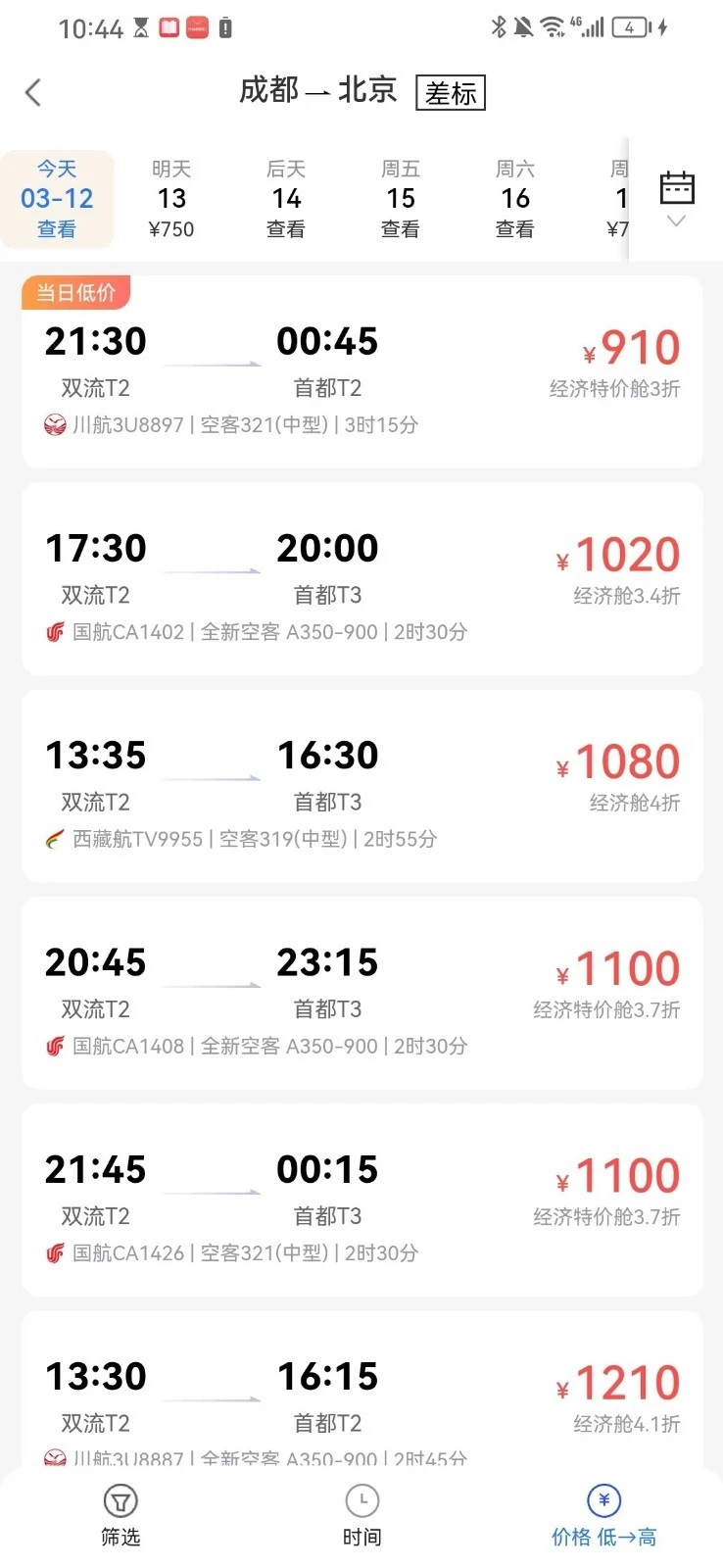723x1568 pixels.
Task: Select the 明天 13 date tab
Action: [171, 198]
